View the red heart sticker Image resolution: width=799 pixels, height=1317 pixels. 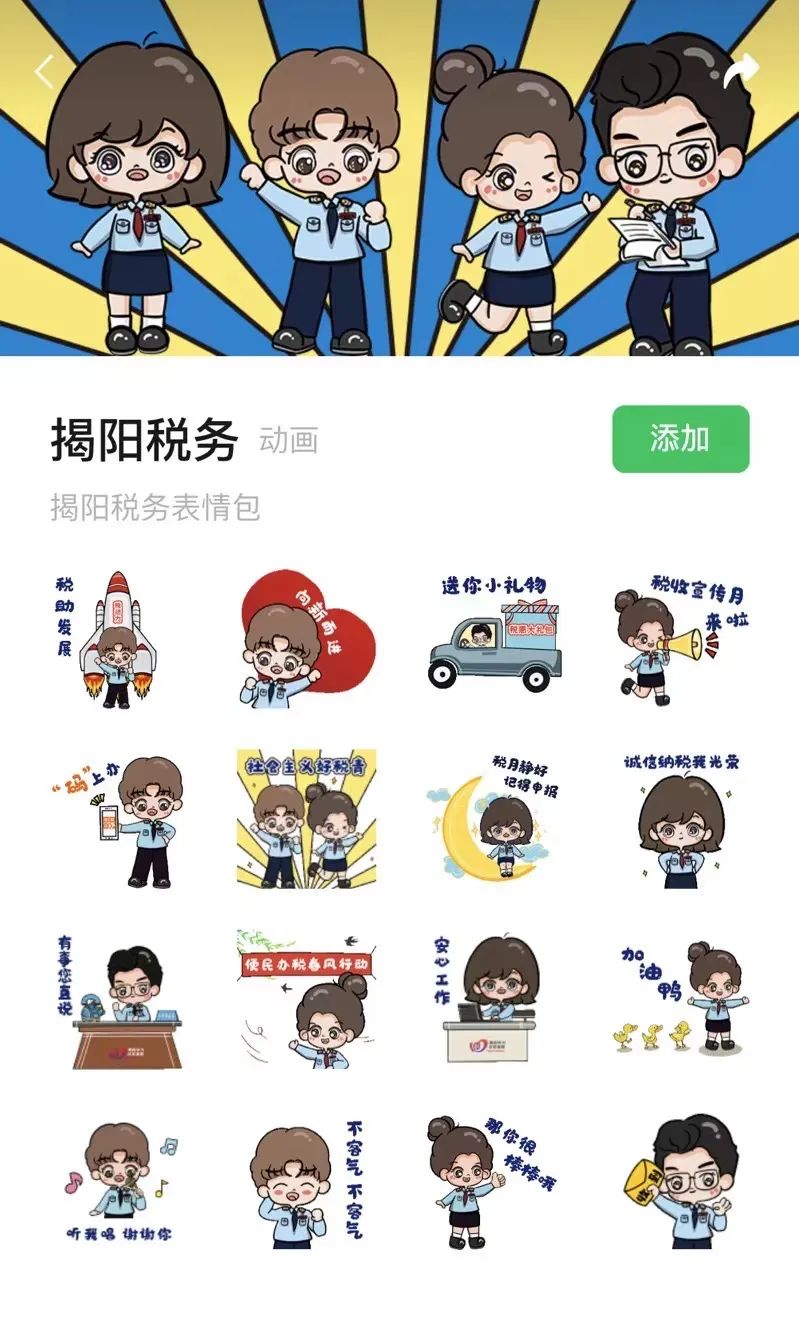pyautogui.click(x=306, y=639)
